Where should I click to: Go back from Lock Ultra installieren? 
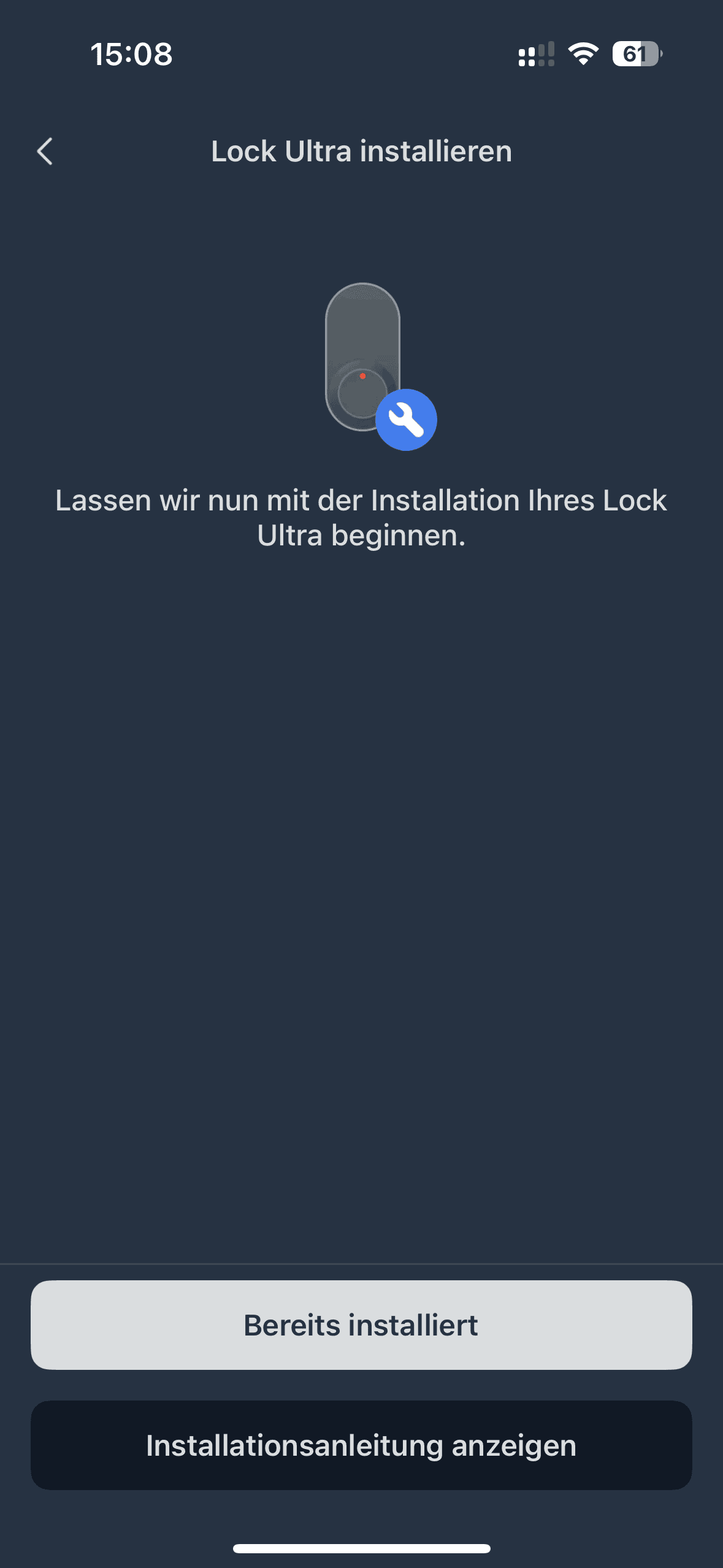click(45, 152)
